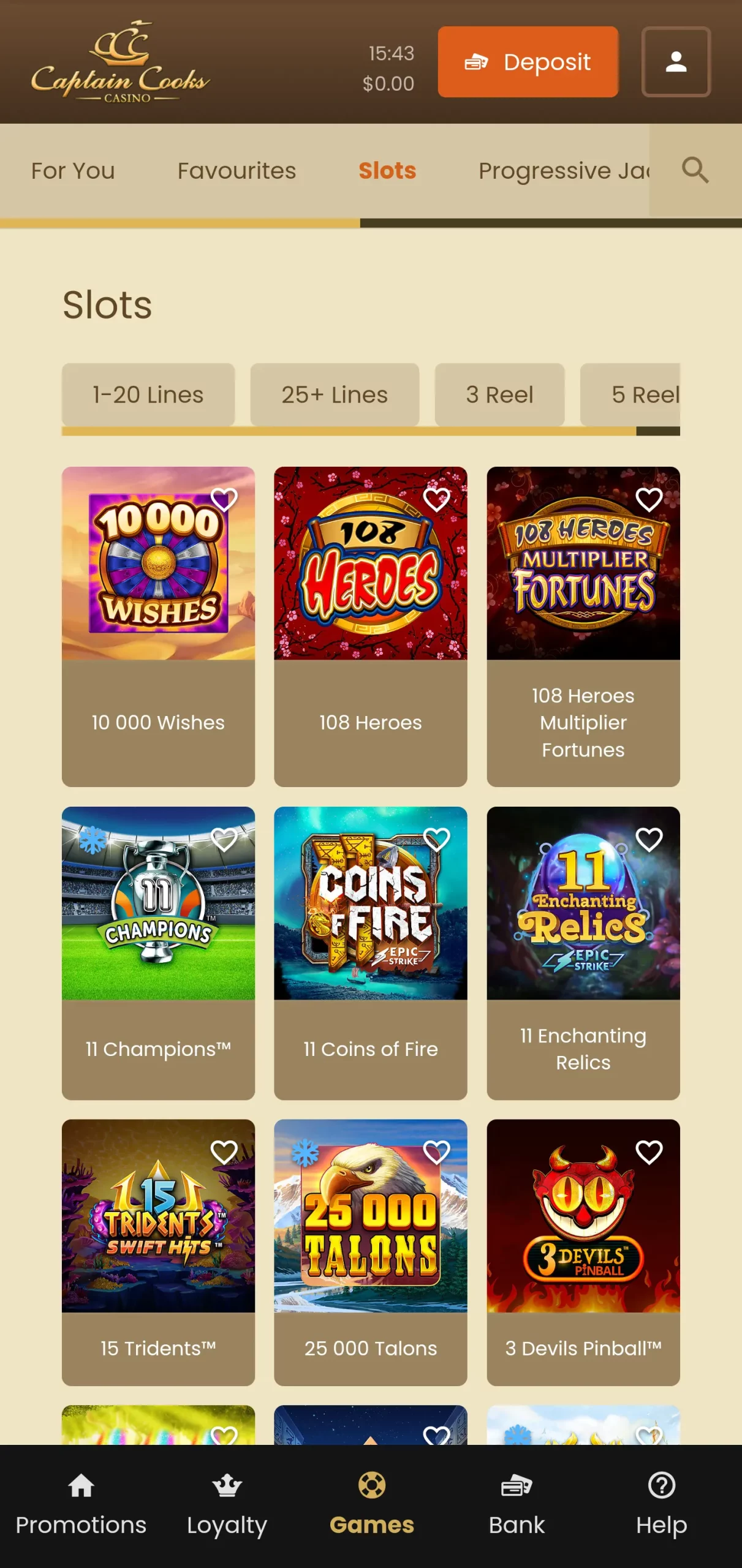Go to Promotions in bottom navigation

point(81,1506)
